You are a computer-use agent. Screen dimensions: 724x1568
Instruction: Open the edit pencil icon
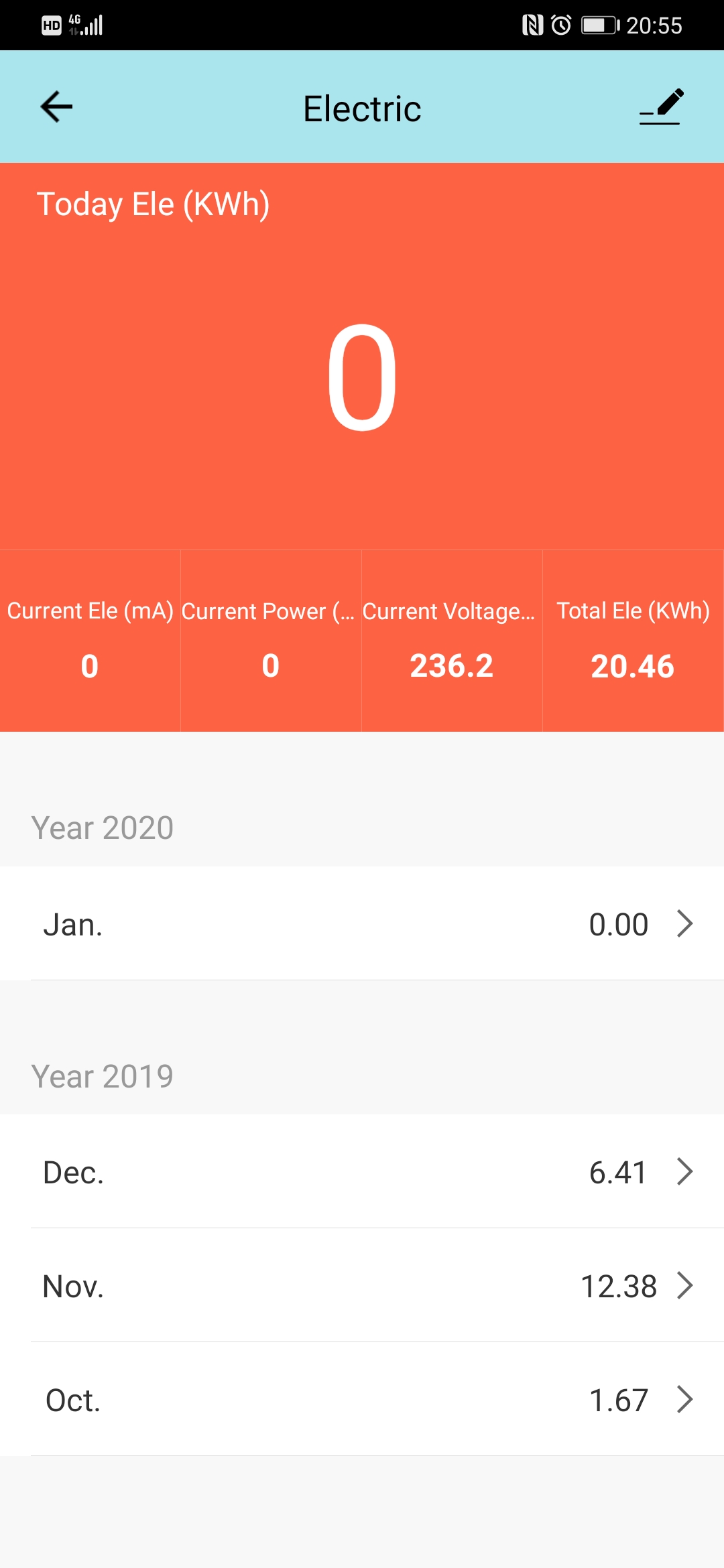pos(661,107)
